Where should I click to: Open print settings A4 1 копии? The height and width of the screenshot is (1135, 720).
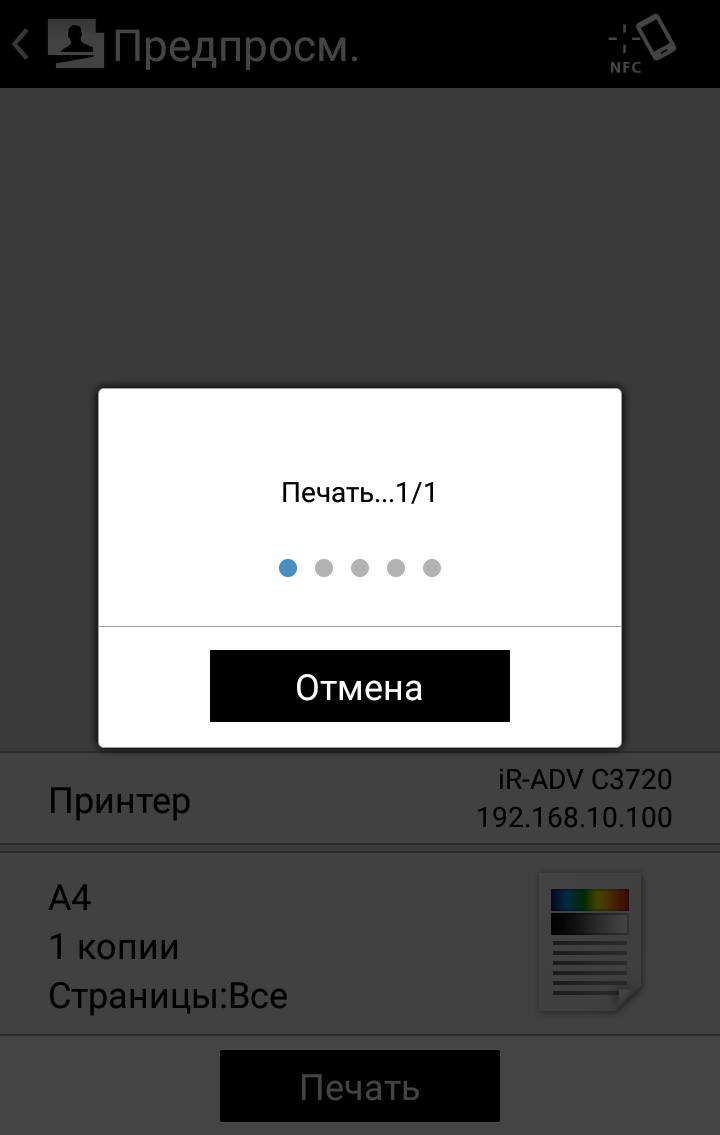tap(360, 946)
